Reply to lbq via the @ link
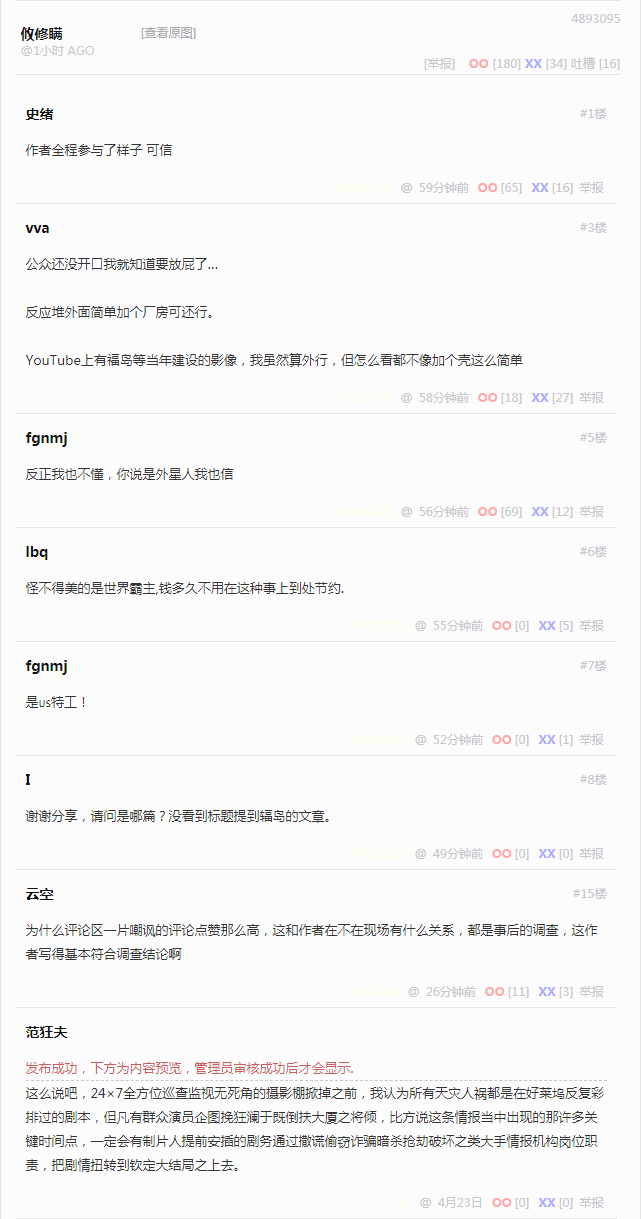 point(421,626)
